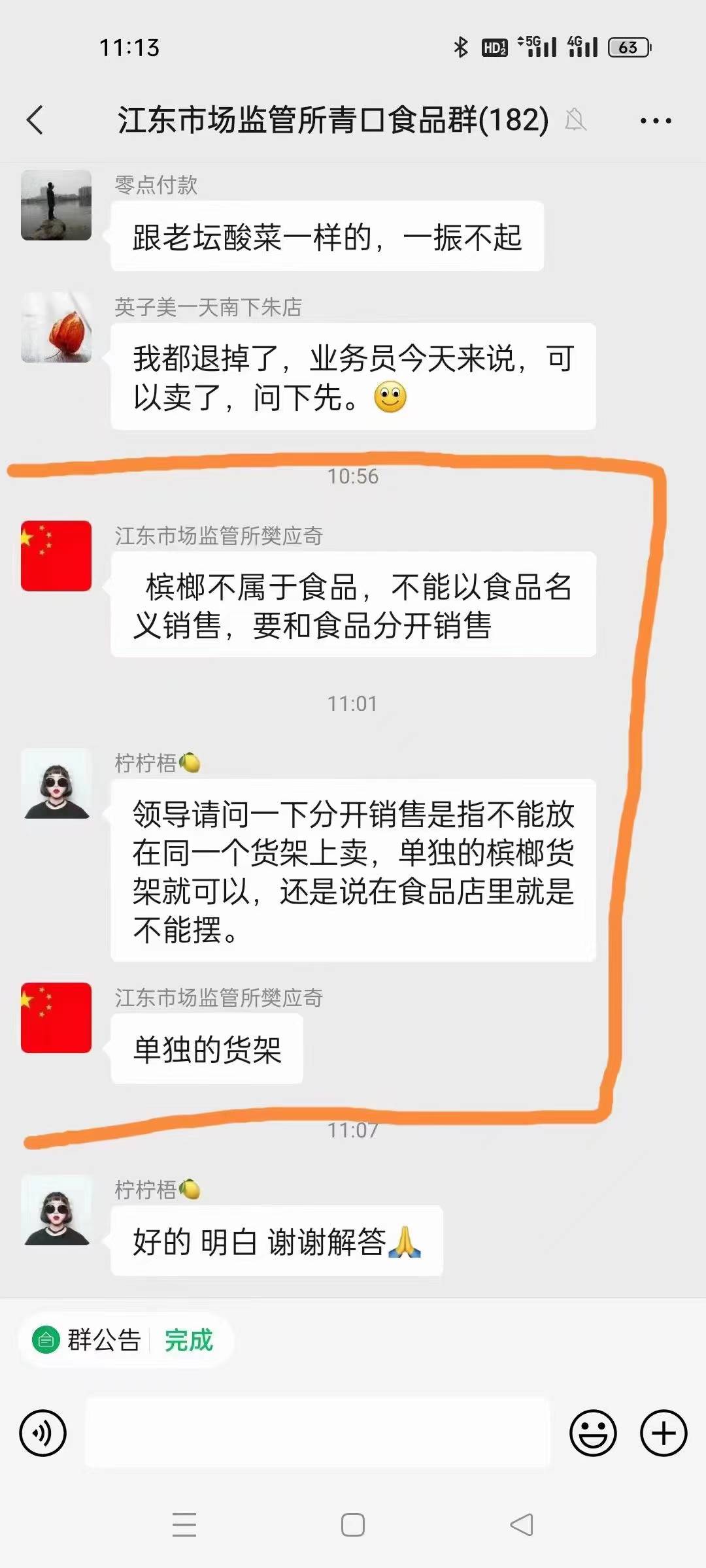Image resolution: width=706 pixels, height=1568 pixels.
Task: Open 零点付款's profile avatar
Action: tap(56, 205)
